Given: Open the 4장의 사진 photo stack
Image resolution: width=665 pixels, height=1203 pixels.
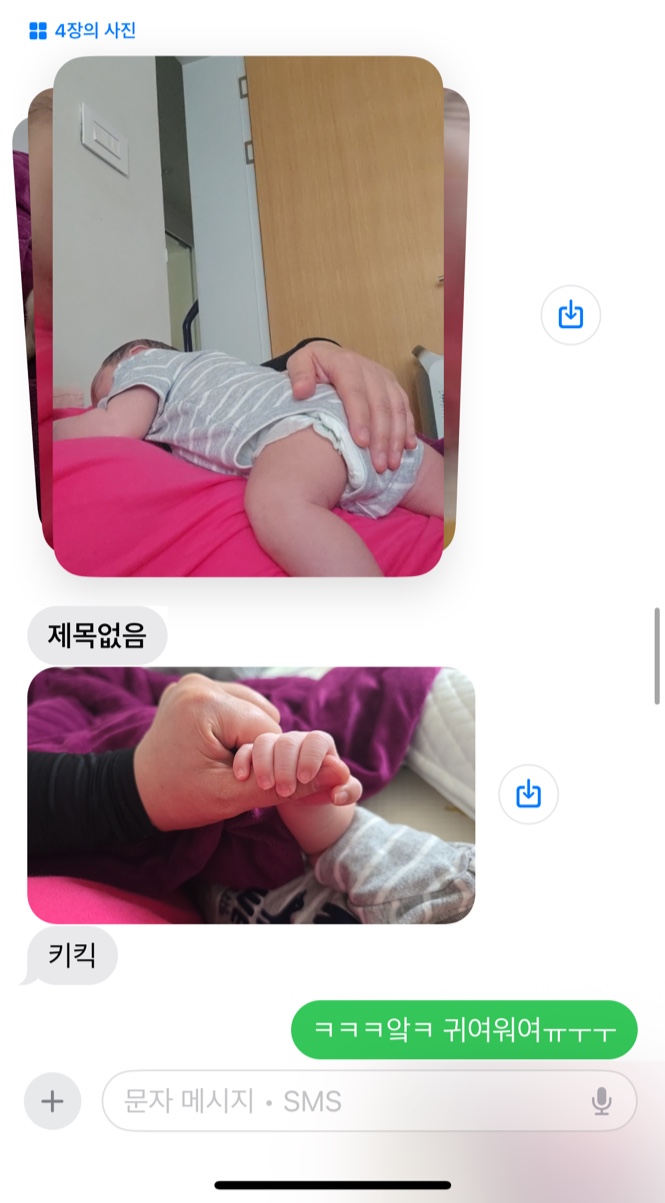Looking at the screenshot, I should pos(248,316).
